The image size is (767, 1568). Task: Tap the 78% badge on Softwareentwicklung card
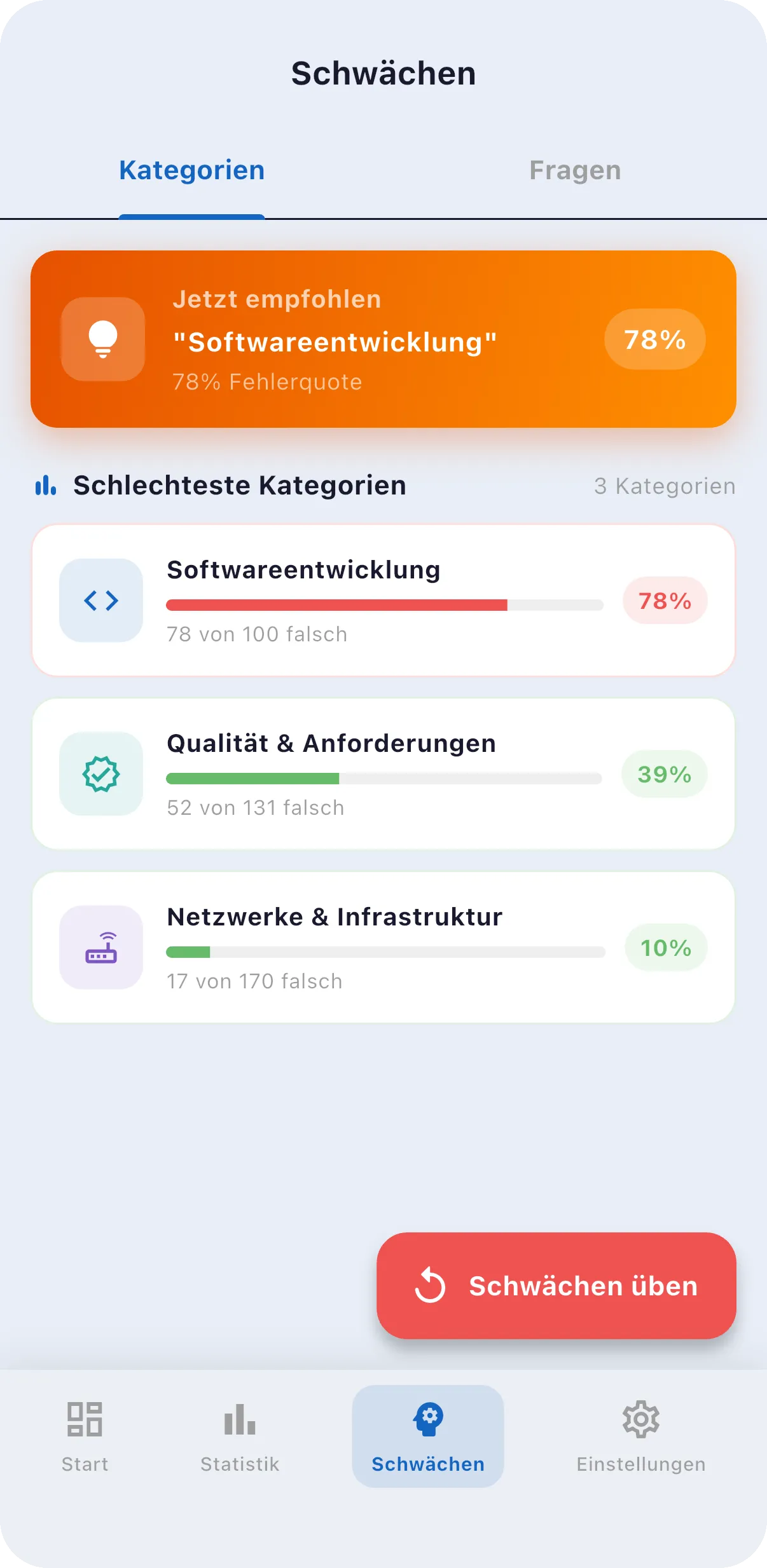pyautogui.click(x=665, y=600)
